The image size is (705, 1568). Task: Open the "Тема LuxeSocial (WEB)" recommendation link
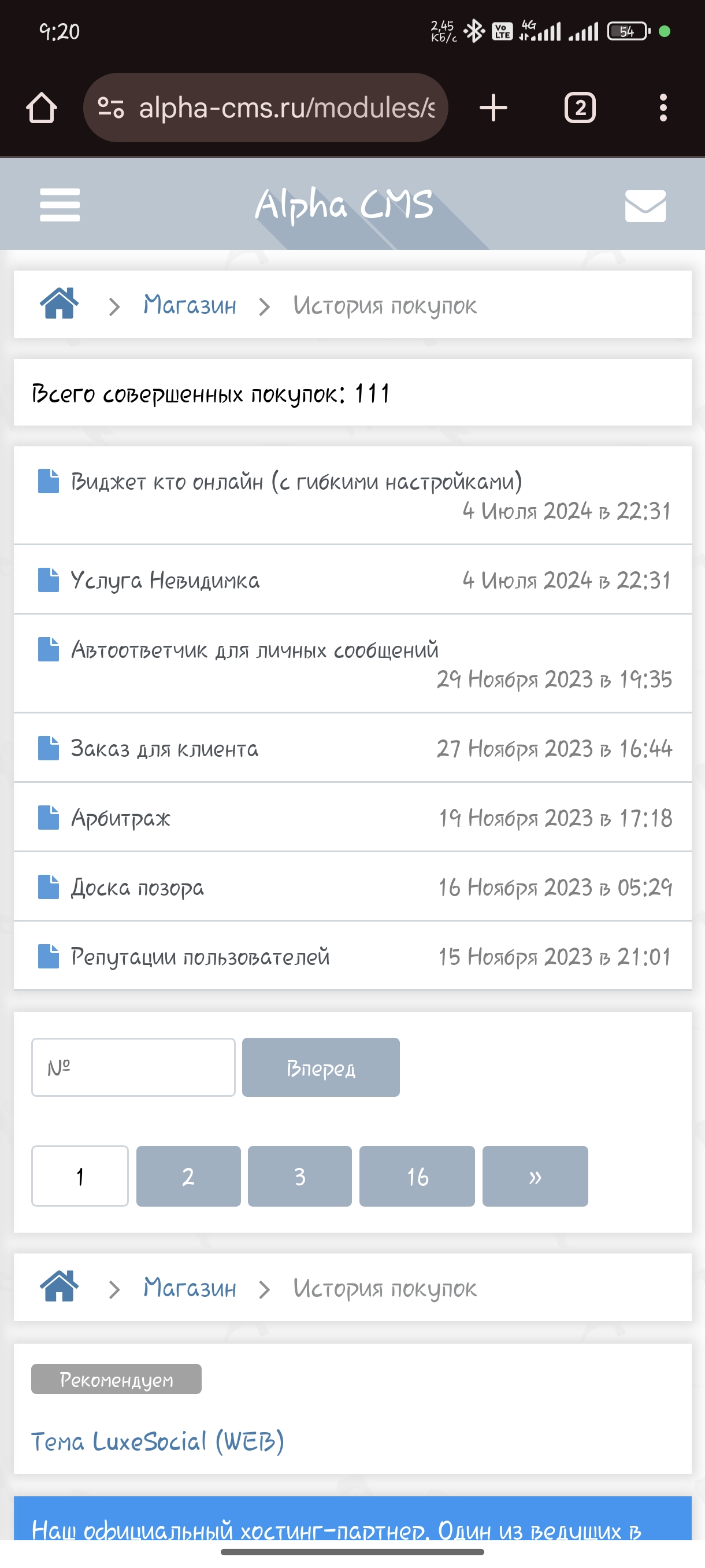[158, 1441]
